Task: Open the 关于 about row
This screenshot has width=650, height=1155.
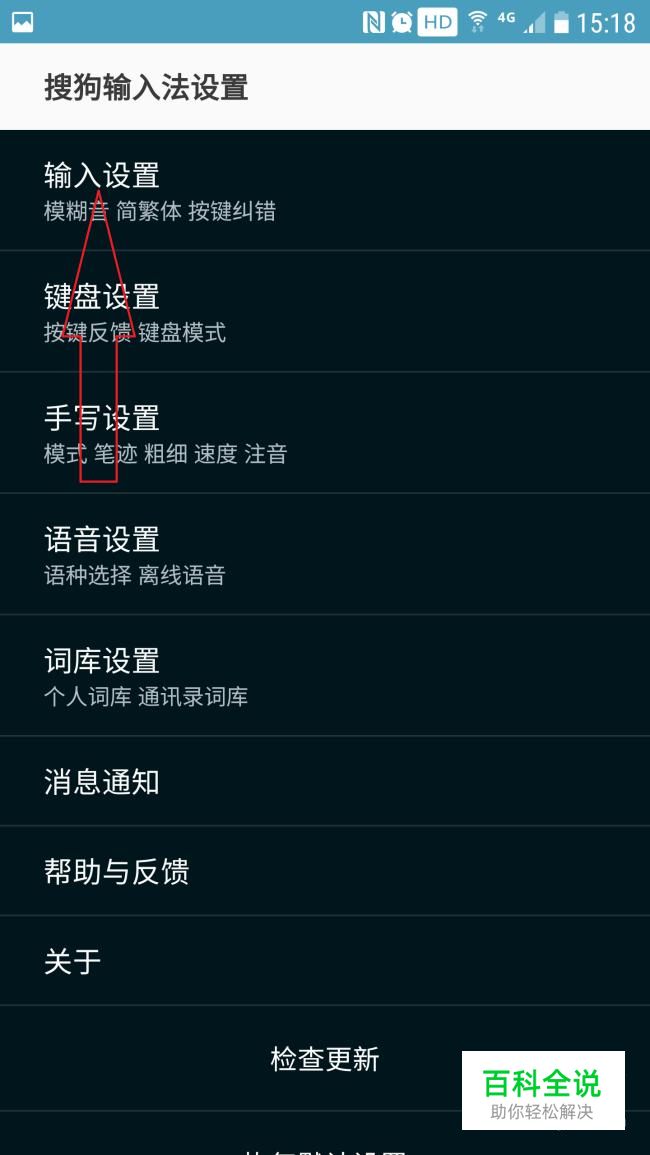Action: [325, 961]
